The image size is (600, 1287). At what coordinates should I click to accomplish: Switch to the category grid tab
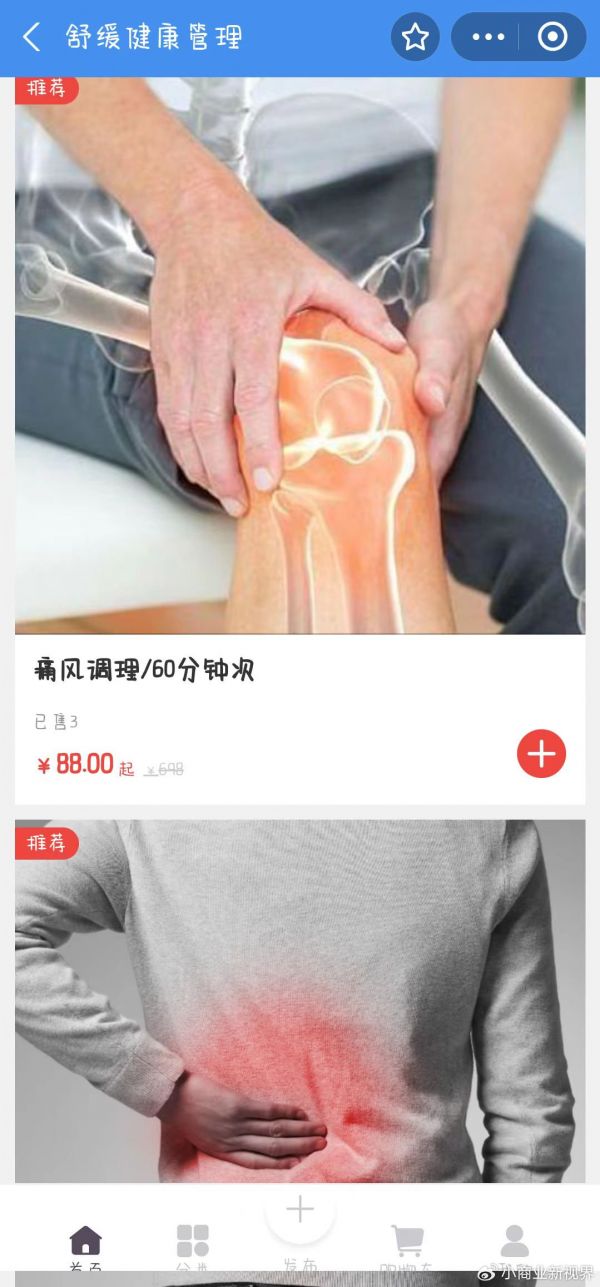(193, 1248)
